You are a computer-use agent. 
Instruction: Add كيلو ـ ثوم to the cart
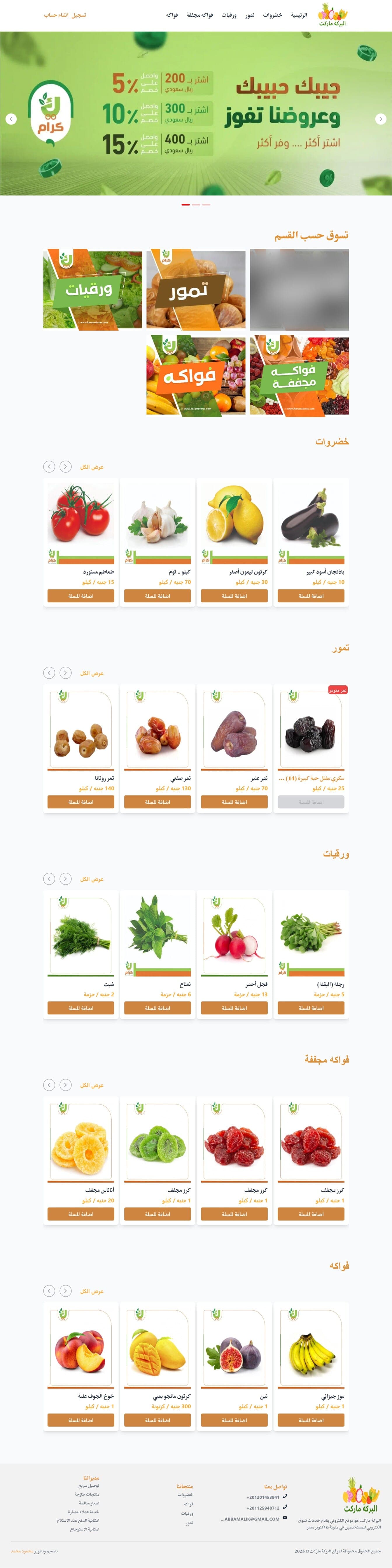(158, 596)
